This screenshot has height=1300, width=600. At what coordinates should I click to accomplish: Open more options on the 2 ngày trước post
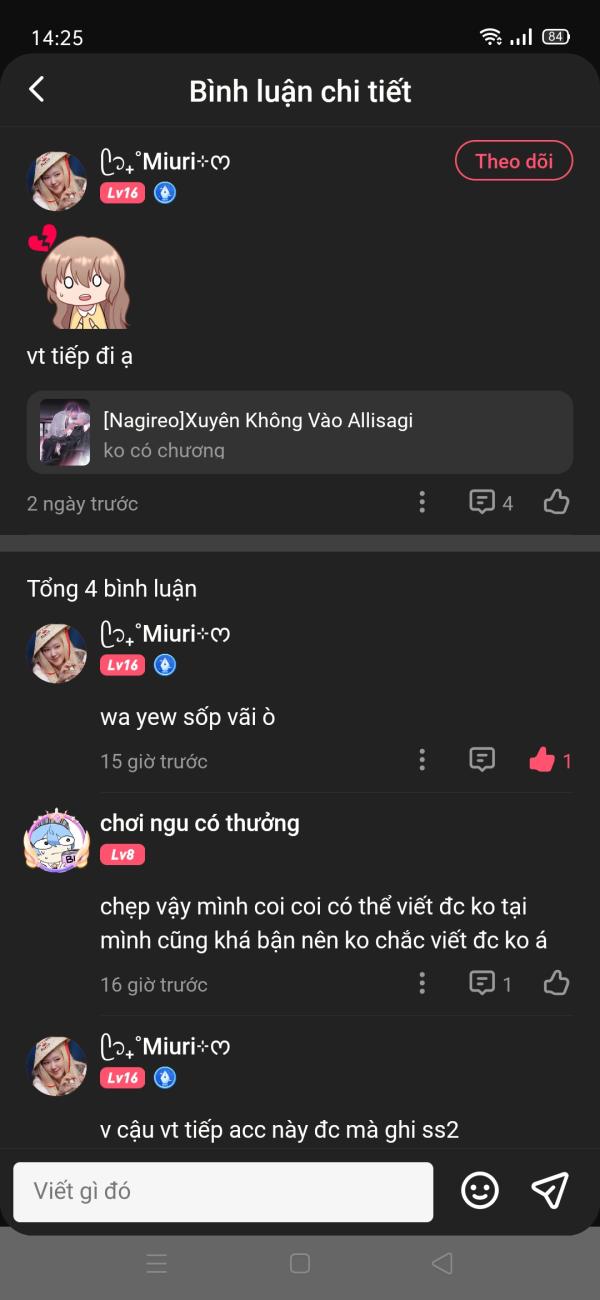pos(422,502)
